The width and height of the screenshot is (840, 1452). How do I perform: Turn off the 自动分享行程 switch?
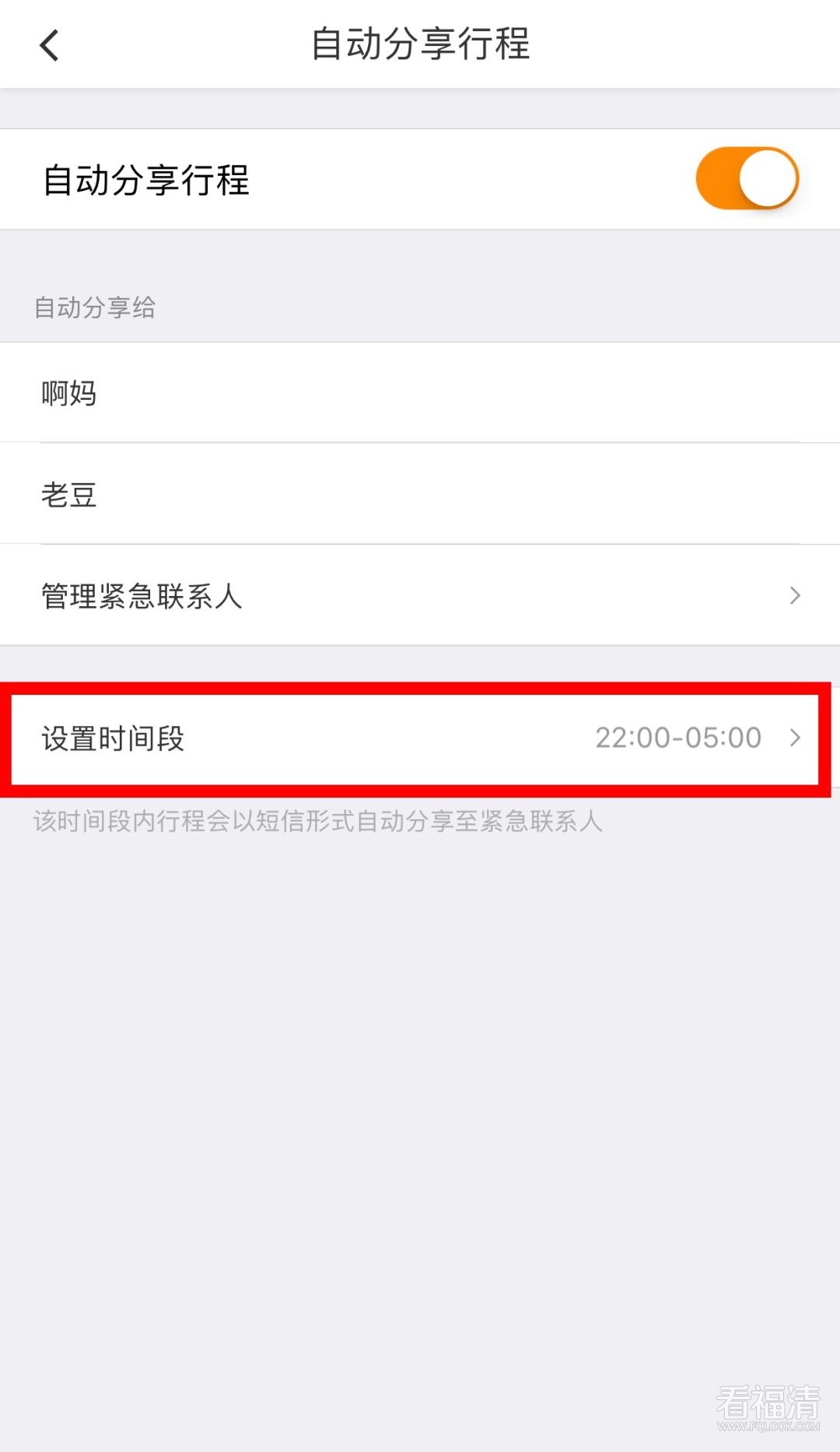tap(747, 179)
